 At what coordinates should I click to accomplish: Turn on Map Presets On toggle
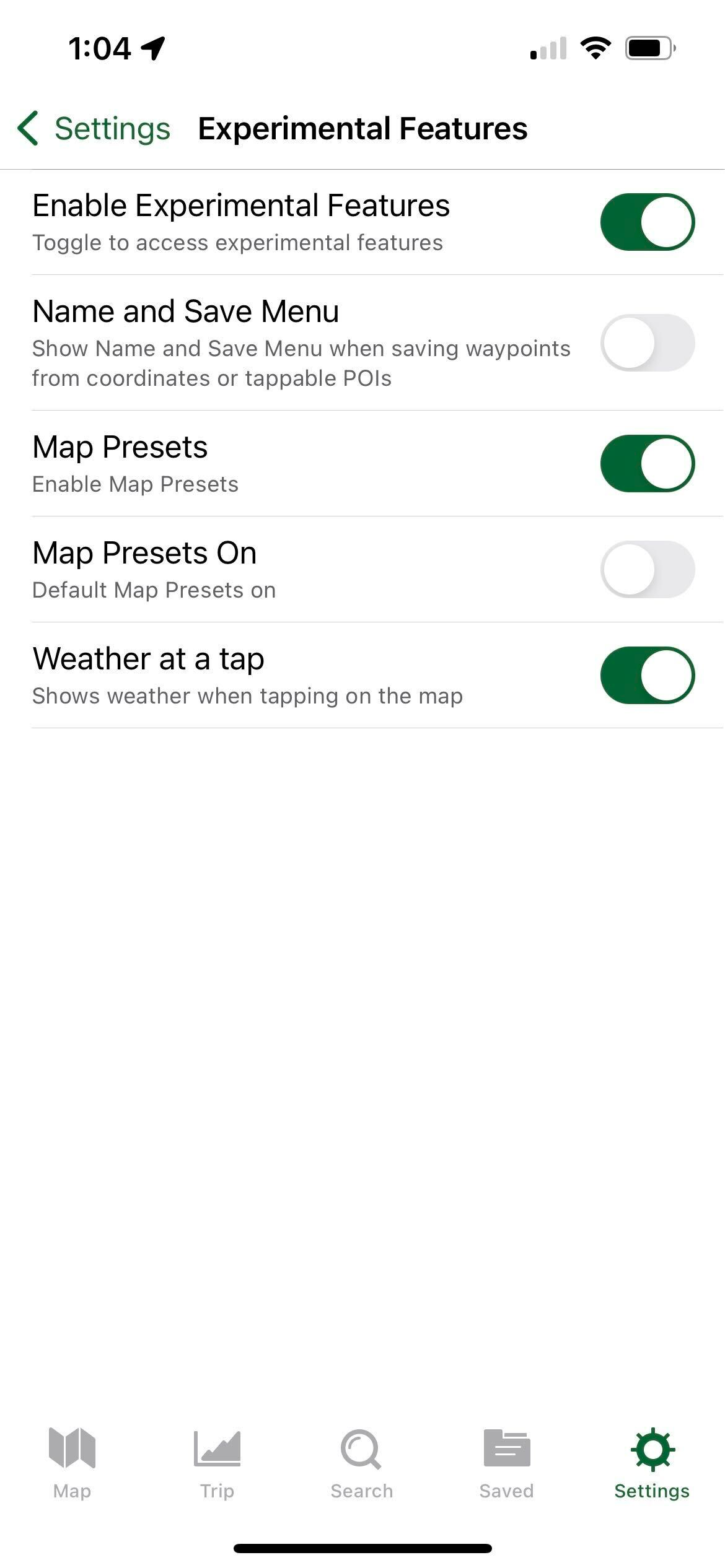pos(648,569)
